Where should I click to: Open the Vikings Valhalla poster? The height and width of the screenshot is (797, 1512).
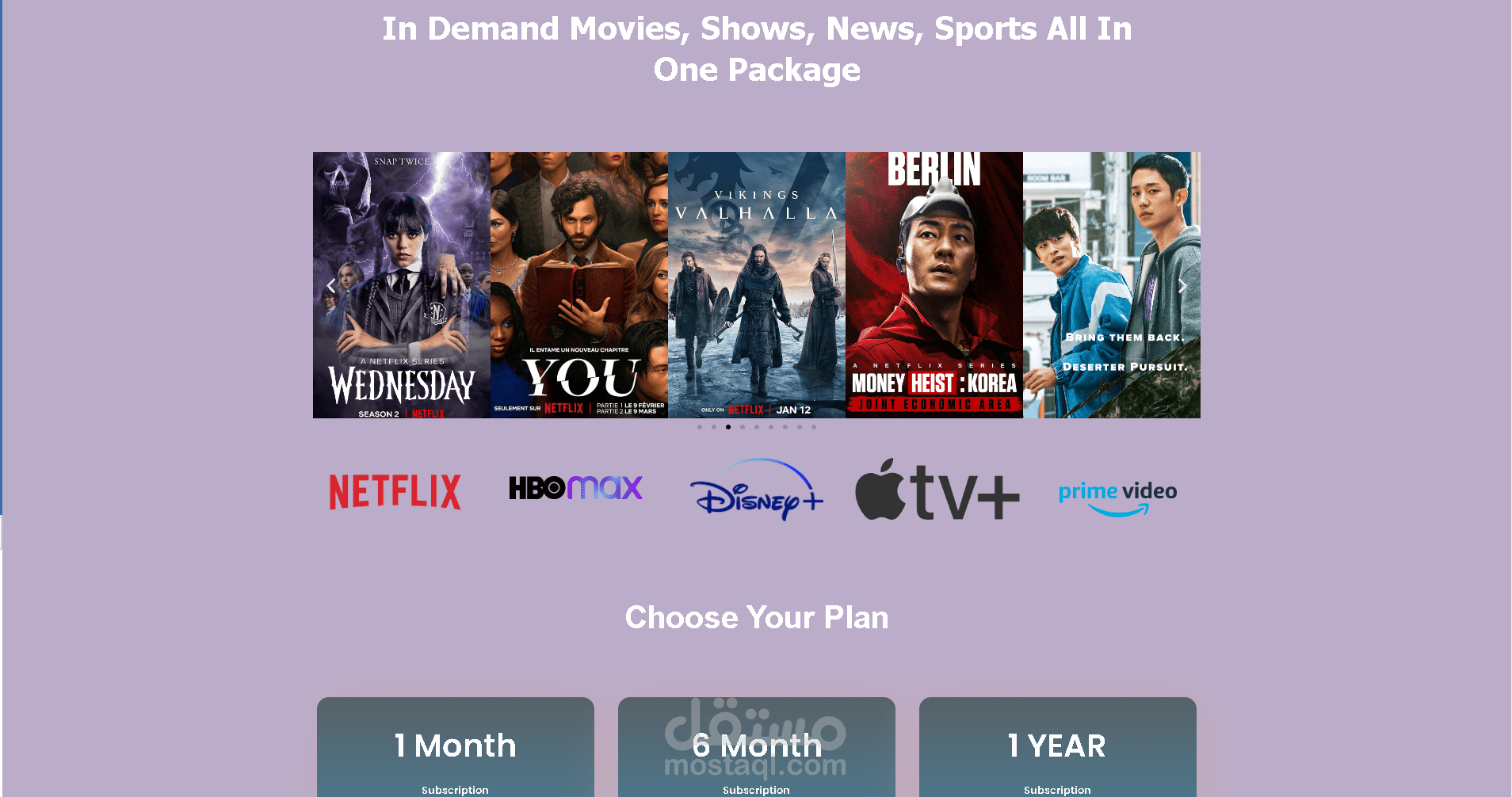click(x=757, y=285)
